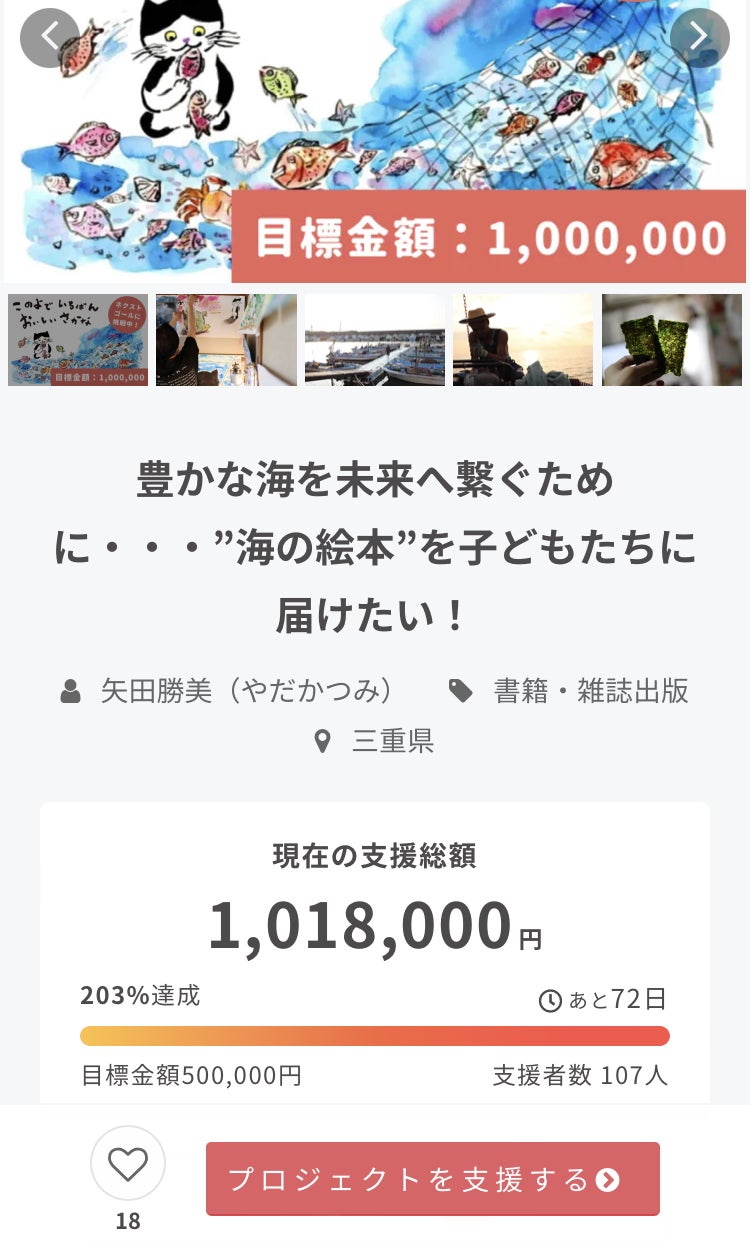
Task: Select the fisherman at sunset thumbnail
Action: (x=523, y=340)
